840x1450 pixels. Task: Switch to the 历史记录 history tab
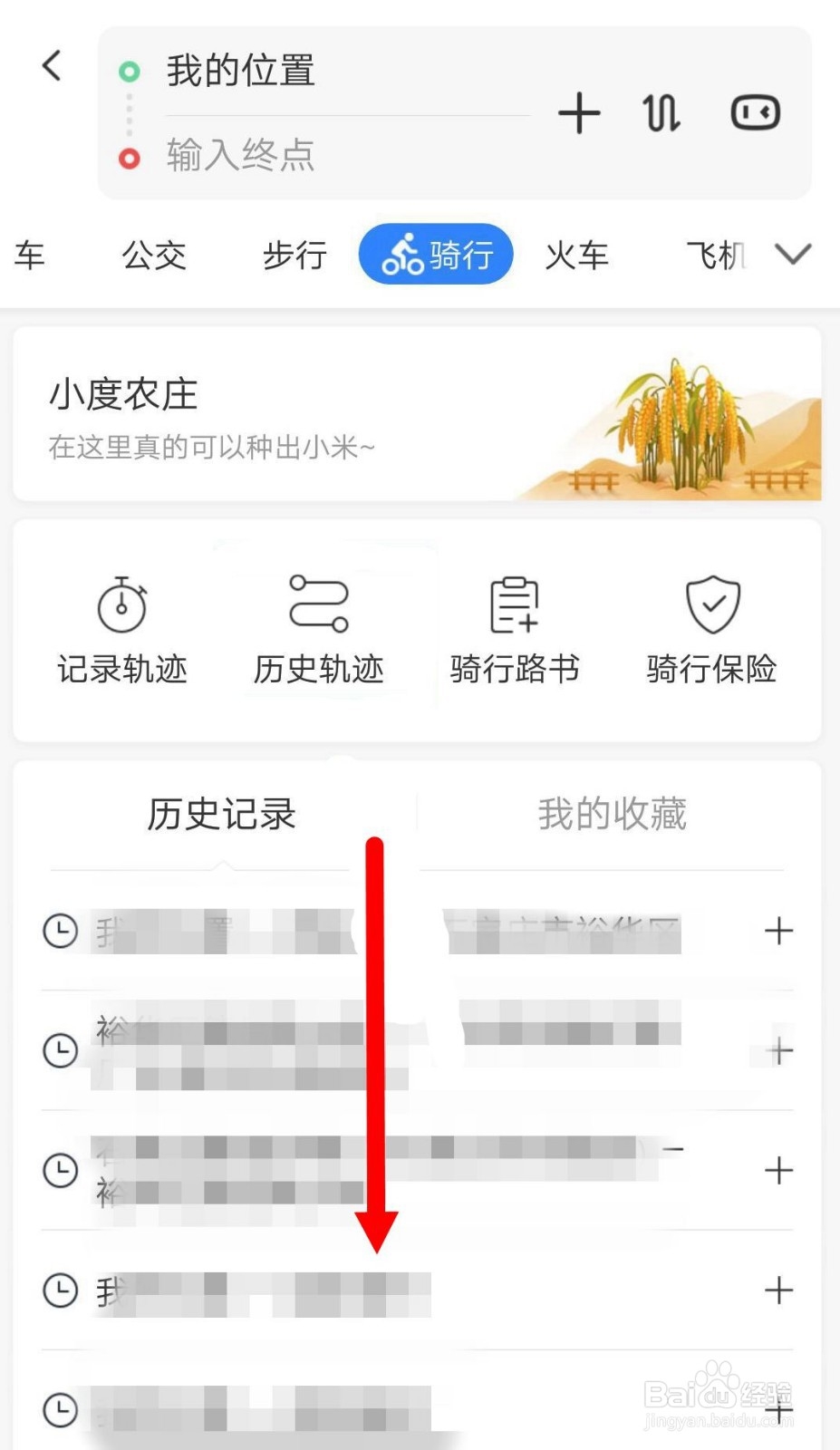coord(222,814)
